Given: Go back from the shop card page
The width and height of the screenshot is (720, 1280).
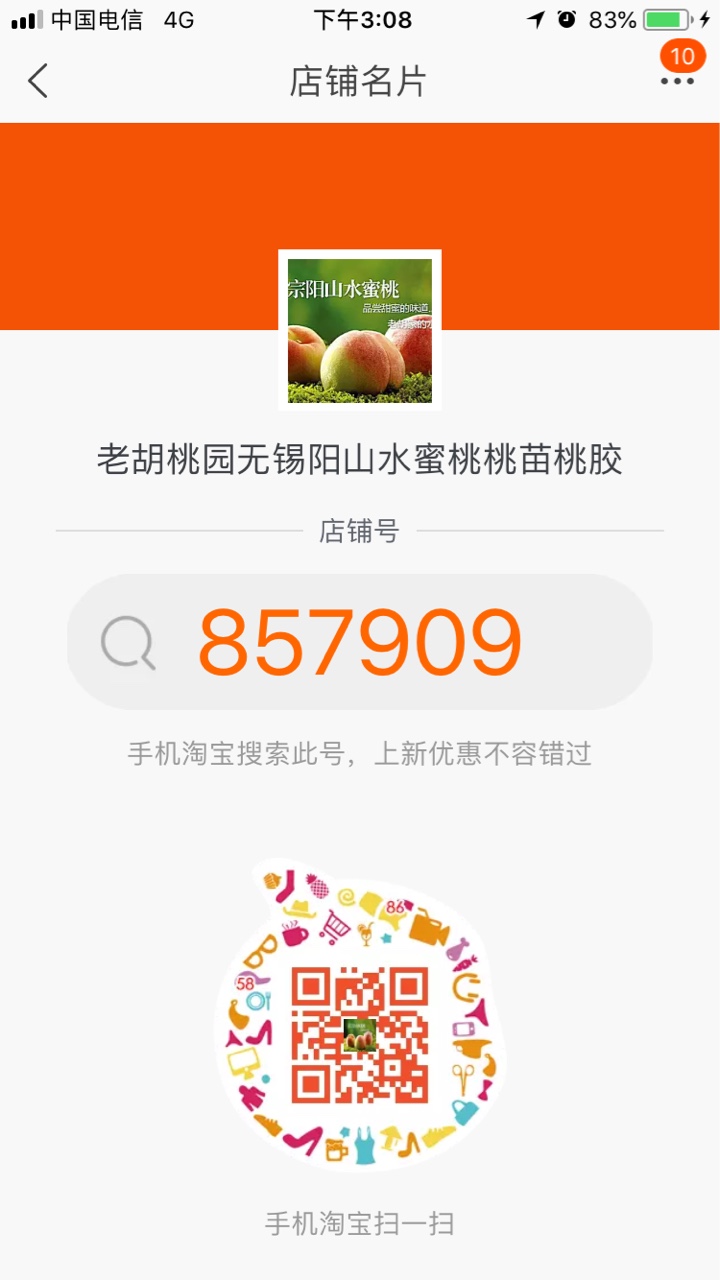Looking at the screenshot, I should coord(38,81).
